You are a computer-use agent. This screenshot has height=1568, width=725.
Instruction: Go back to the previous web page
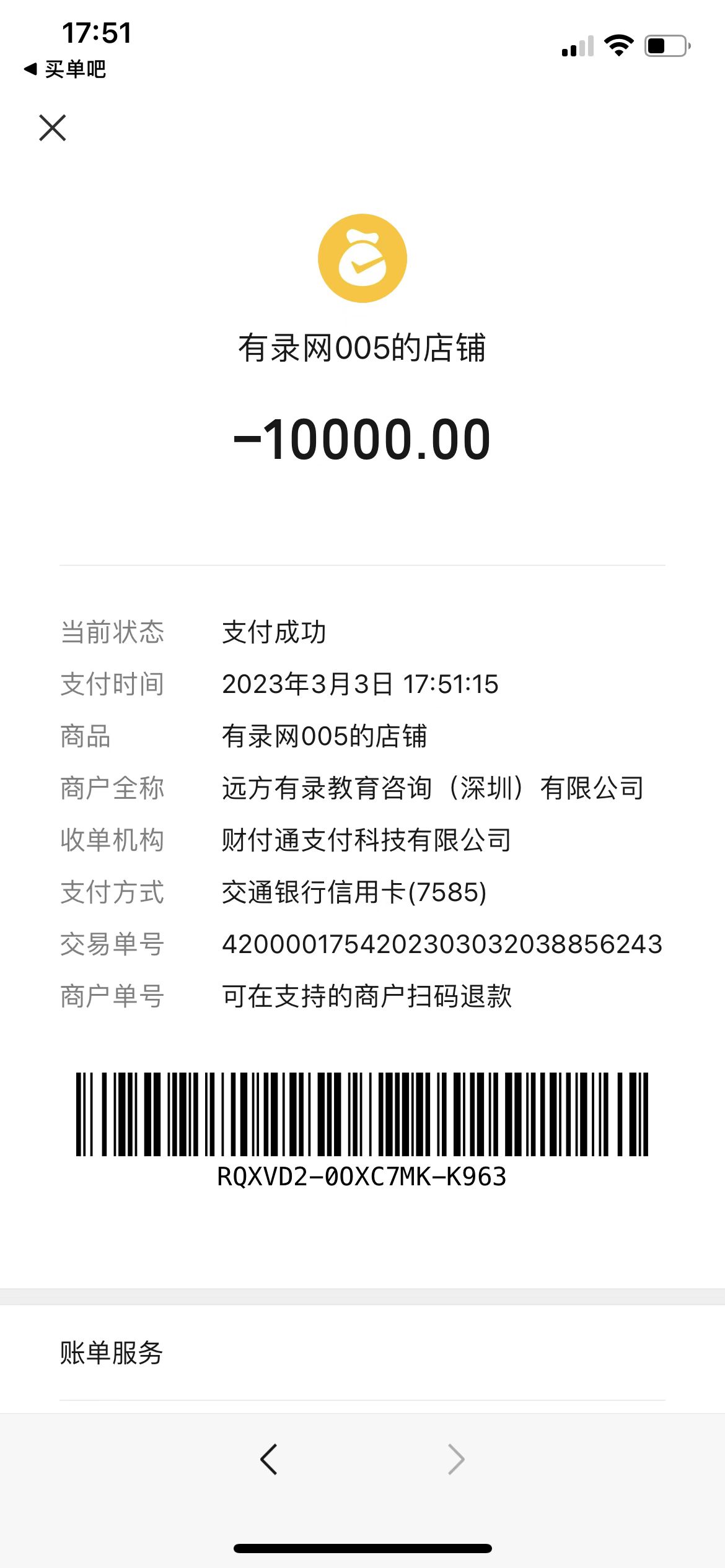pos(269,1460)
